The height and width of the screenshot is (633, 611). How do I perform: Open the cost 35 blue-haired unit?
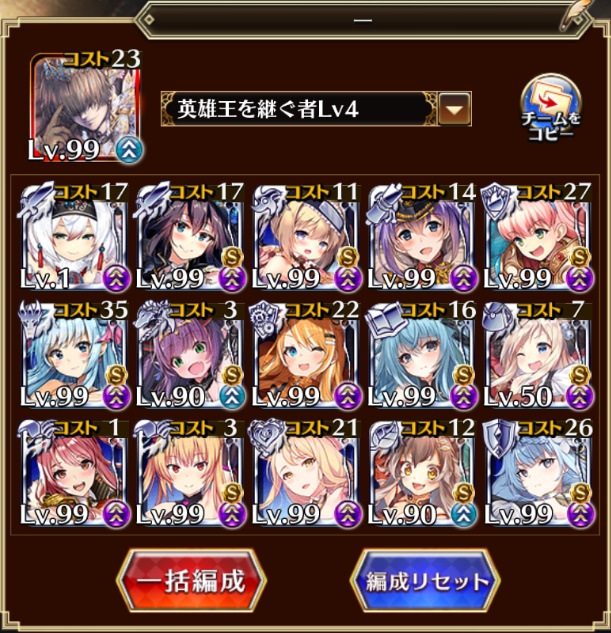(74, 354)
